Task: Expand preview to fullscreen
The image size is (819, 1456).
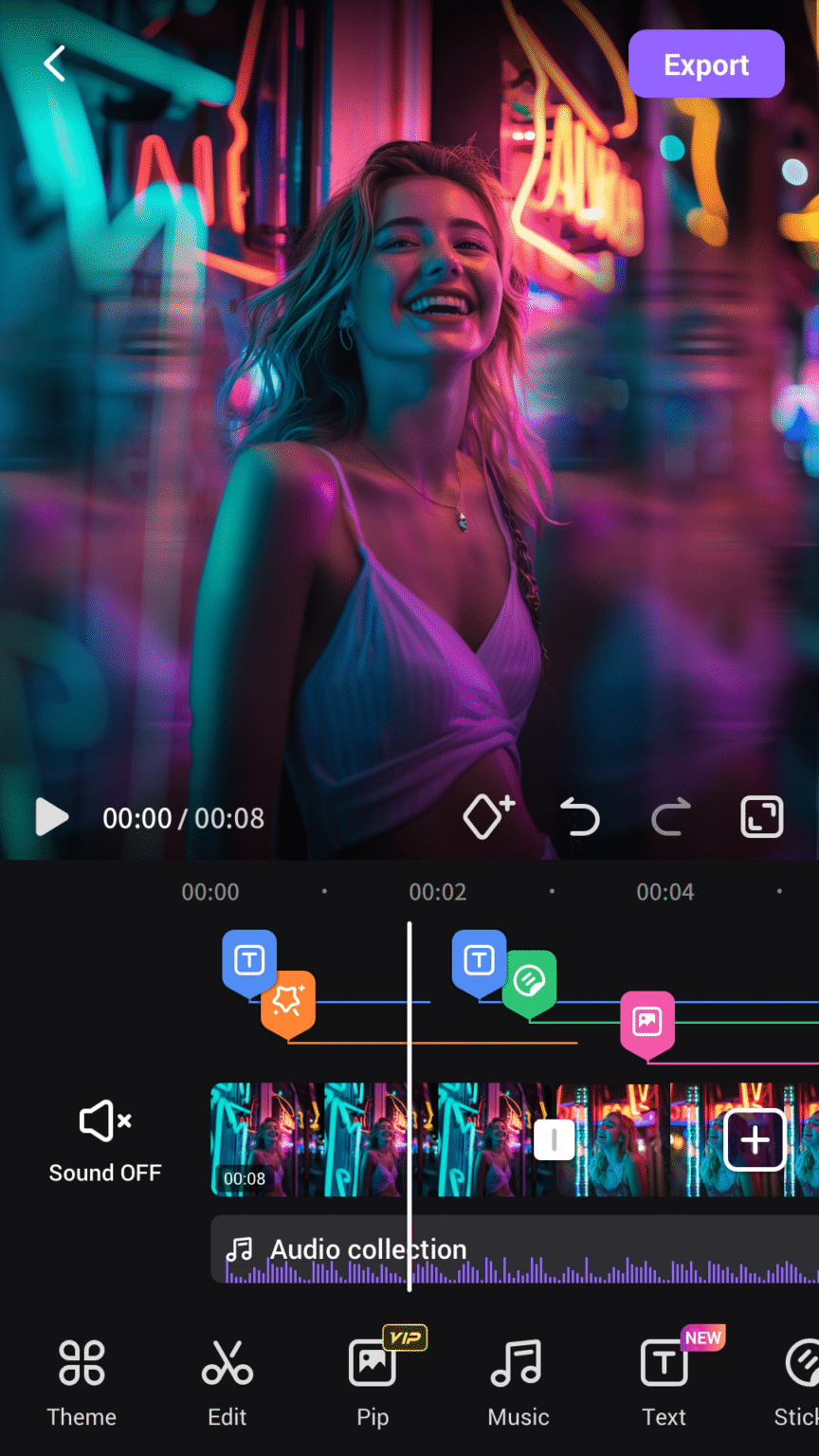Action: (x=761, y=816)
